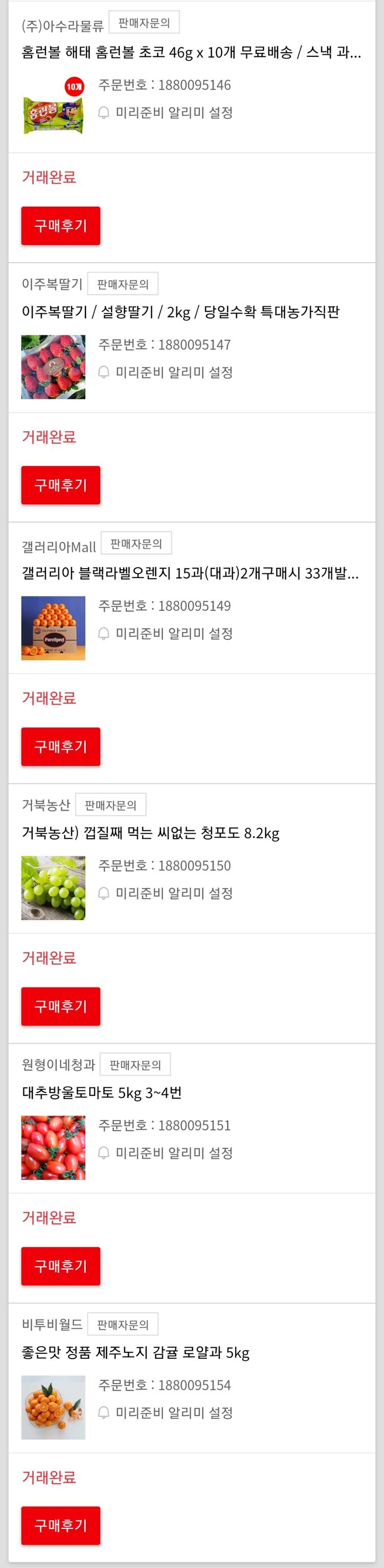Open 홈런볼 초코 product title
This screenshot has width=384, height=1568.
(191, 52)
